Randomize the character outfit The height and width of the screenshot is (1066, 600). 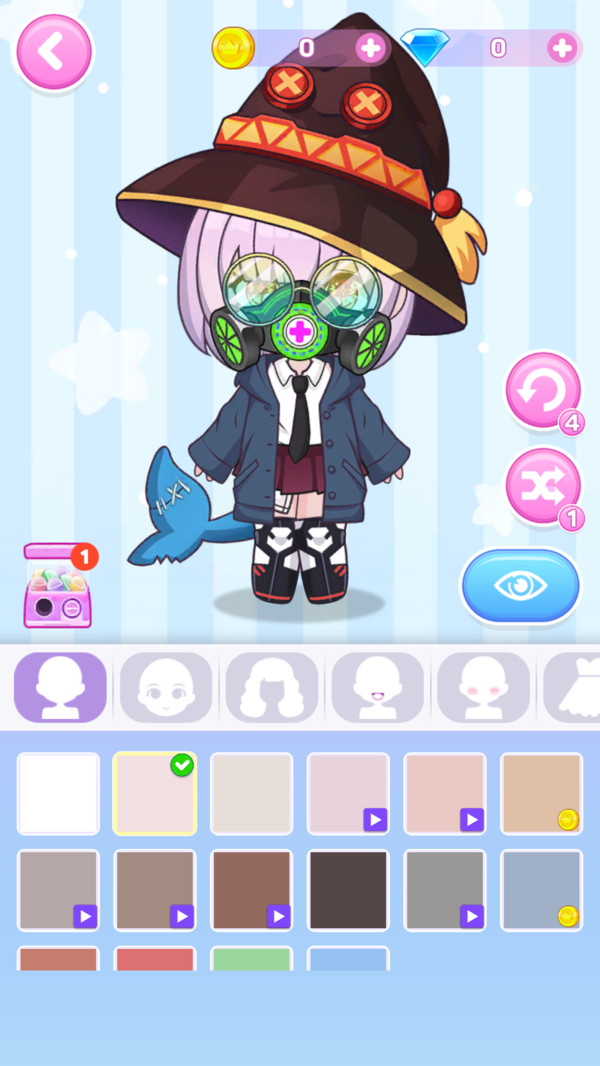(x=543, y=487)
